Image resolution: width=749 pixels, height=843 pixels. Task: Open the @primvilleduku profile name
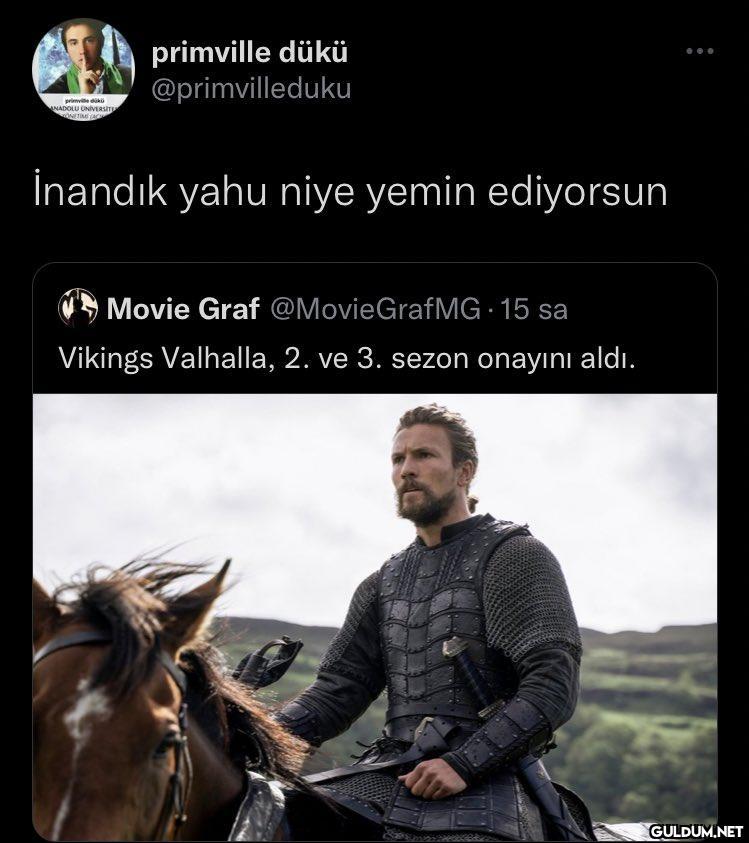(250, 52)
